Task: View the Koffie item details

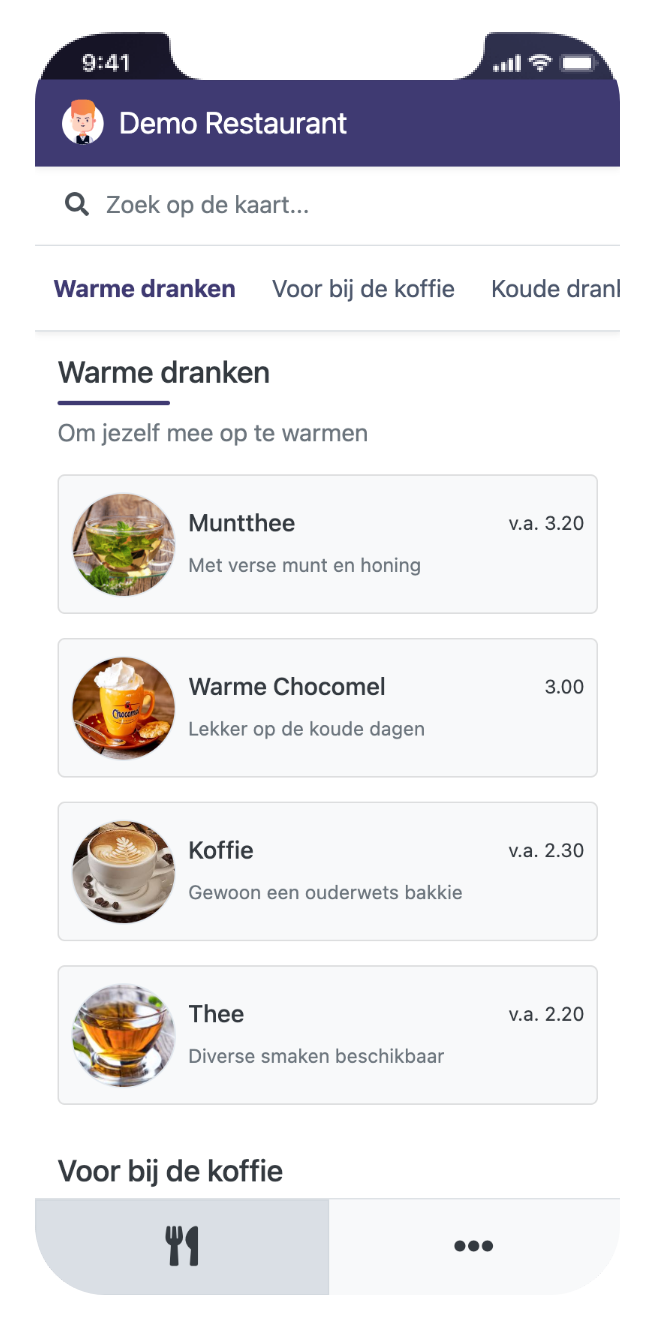Action: pos(327,871)
